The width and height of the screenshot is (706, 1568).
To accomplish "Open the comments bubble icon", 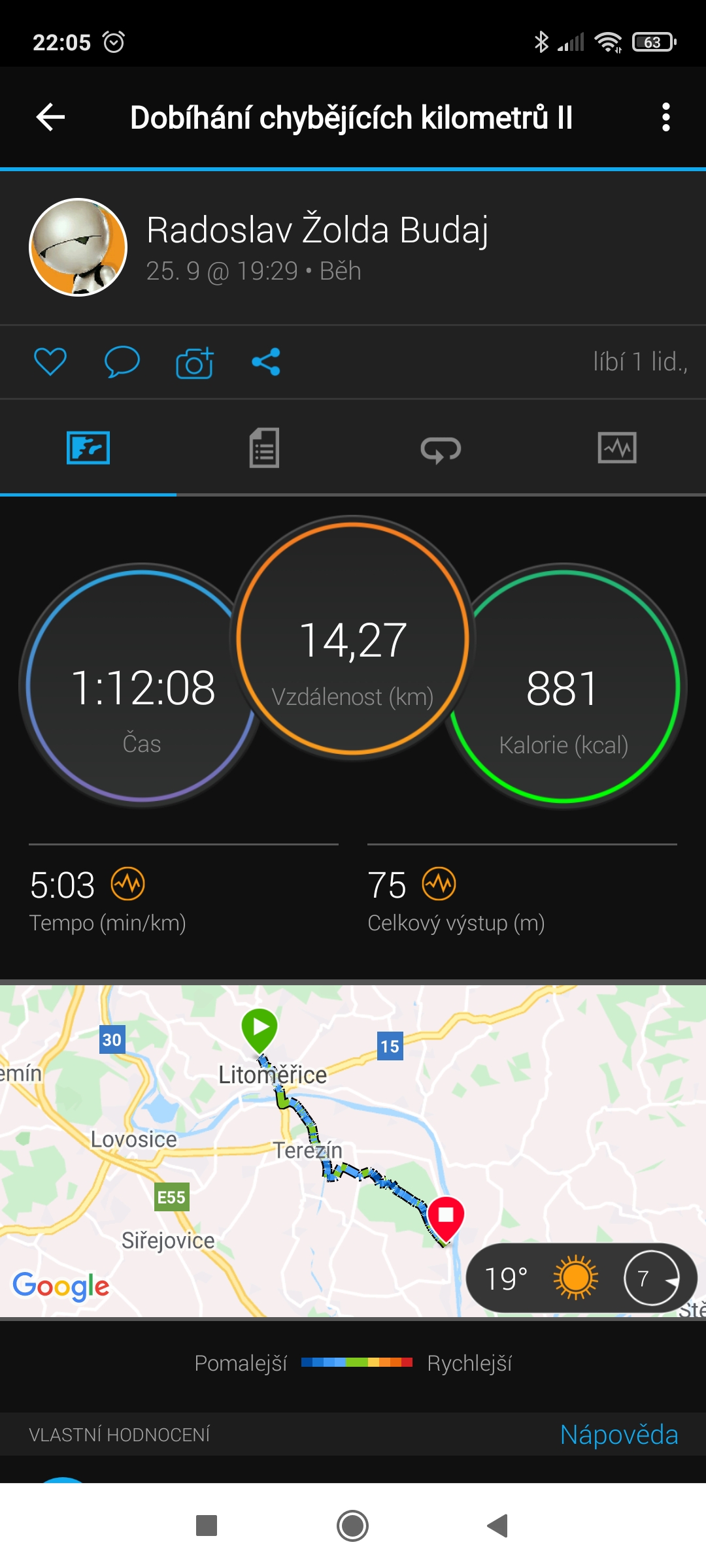I will coord(122,362).
